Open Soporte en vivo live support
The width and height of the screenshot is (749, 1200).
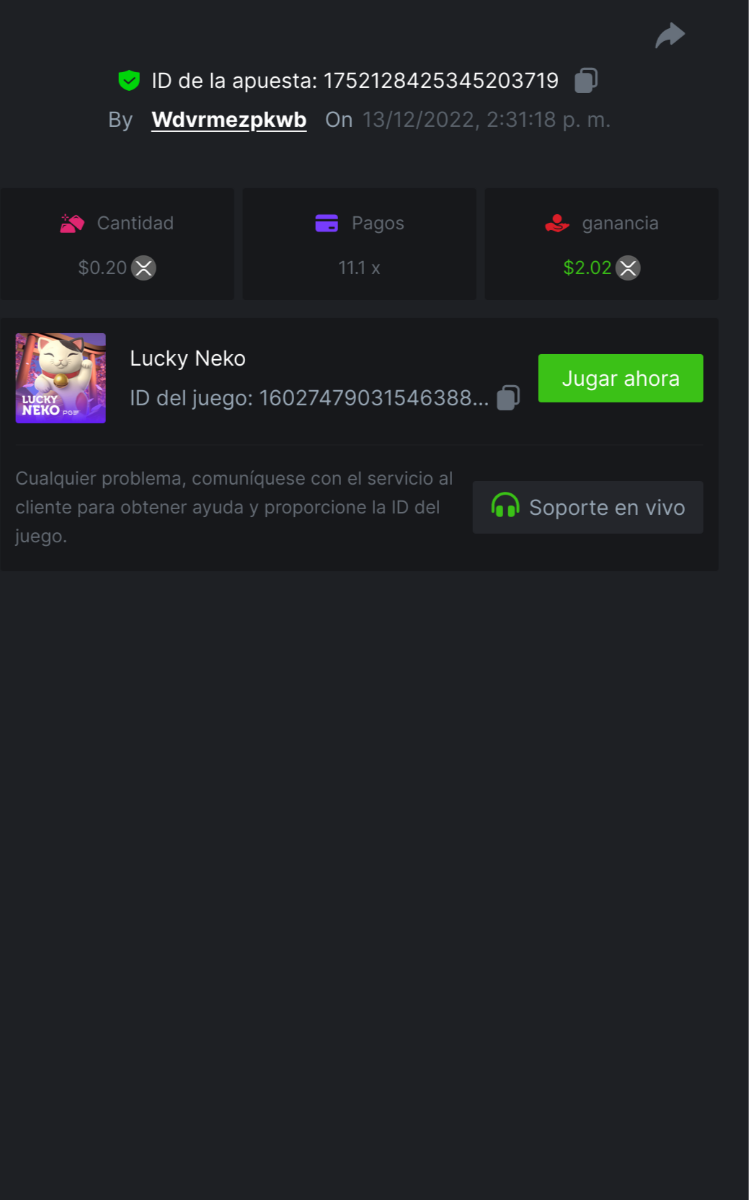pyautogui.click(x=587, y=507)
